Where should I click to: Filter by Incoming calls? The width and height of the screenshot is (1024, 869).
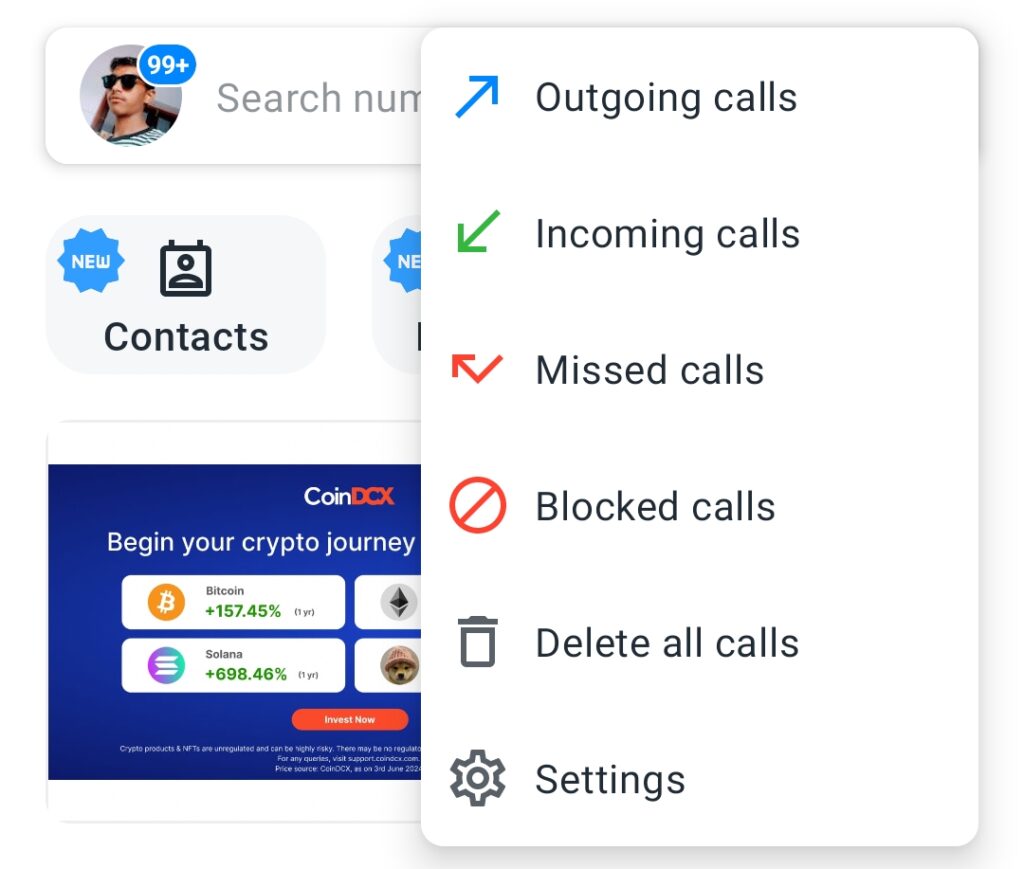click(x=666, y=234)
